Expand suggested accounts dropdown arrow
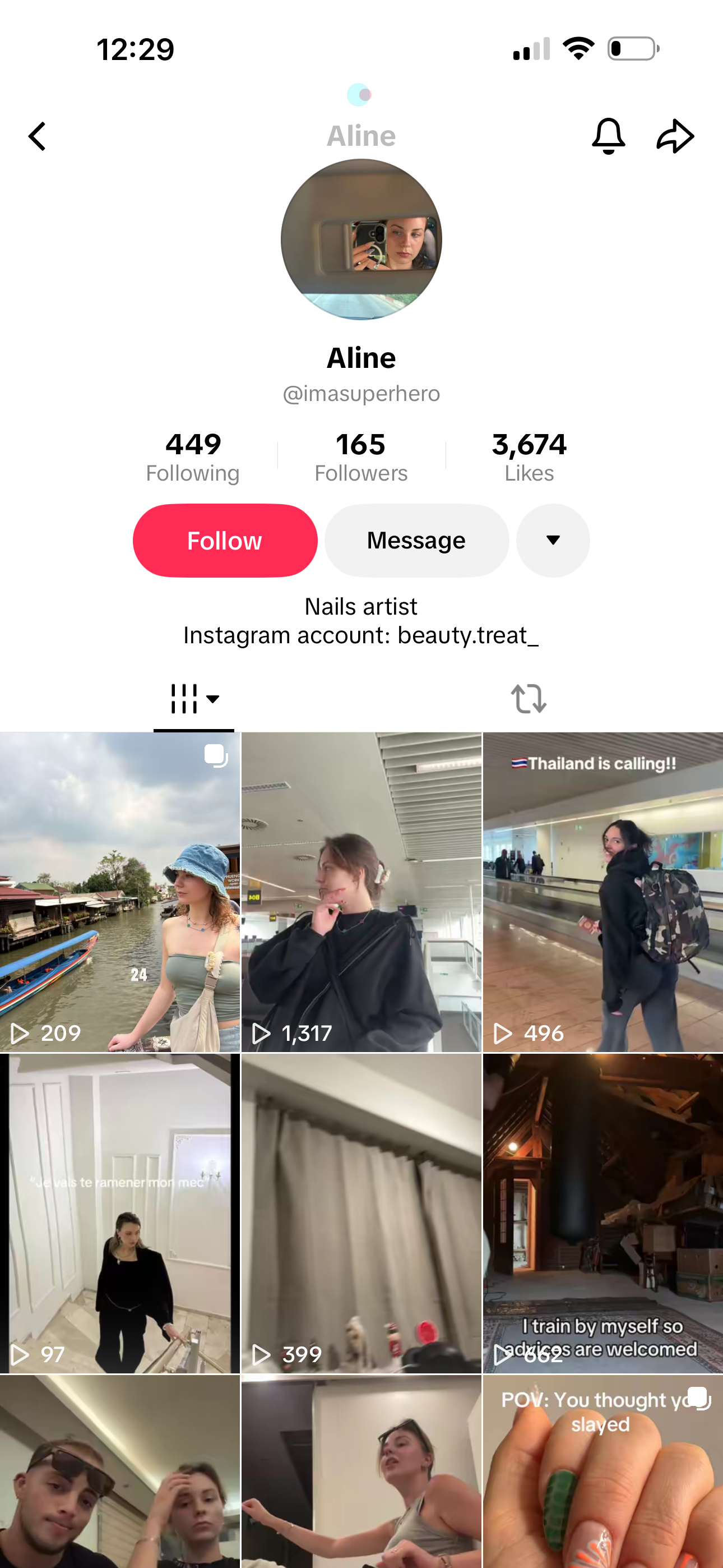This screenshot has width=723, height=1568. (x=553, y=541)
